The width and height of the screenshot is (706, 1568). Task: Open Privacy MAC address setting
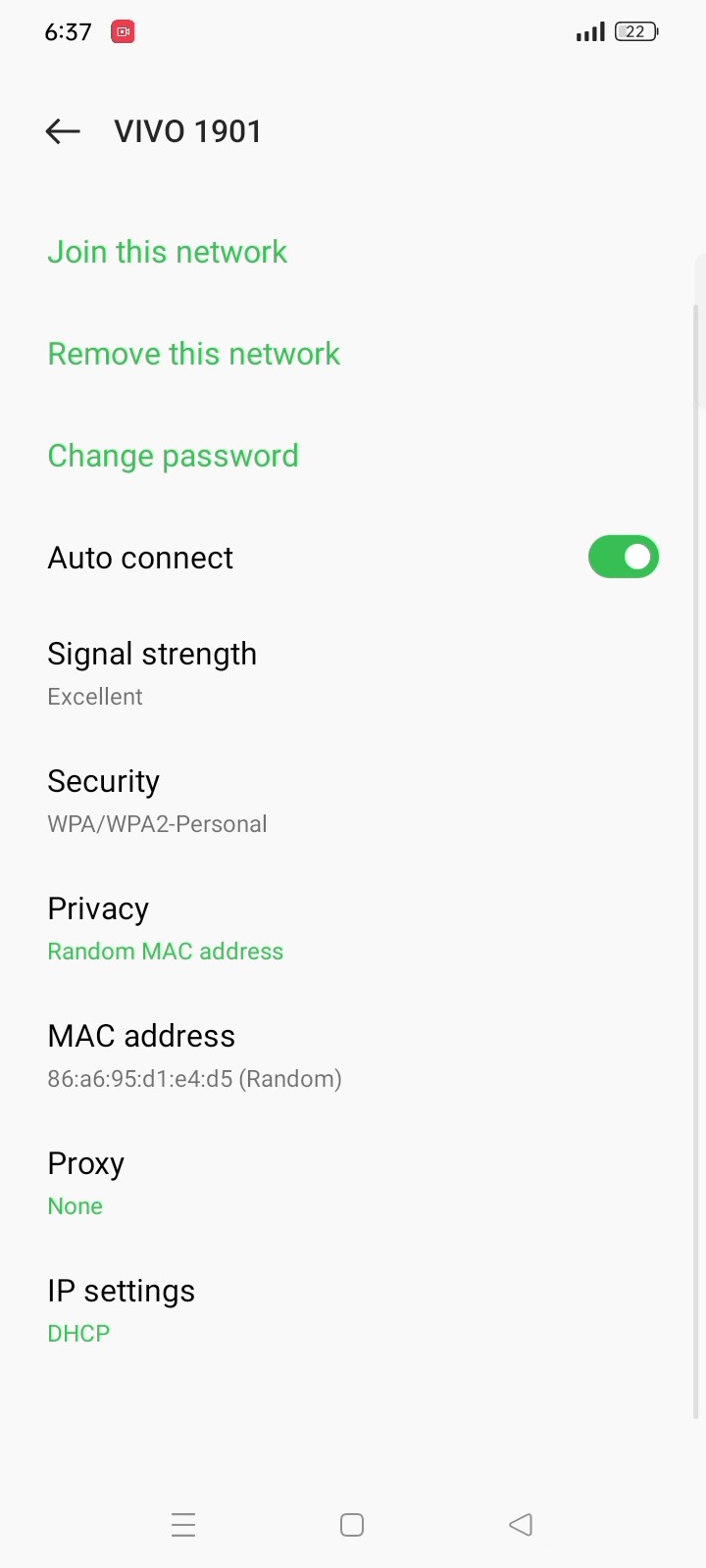(x=165, y=928)
